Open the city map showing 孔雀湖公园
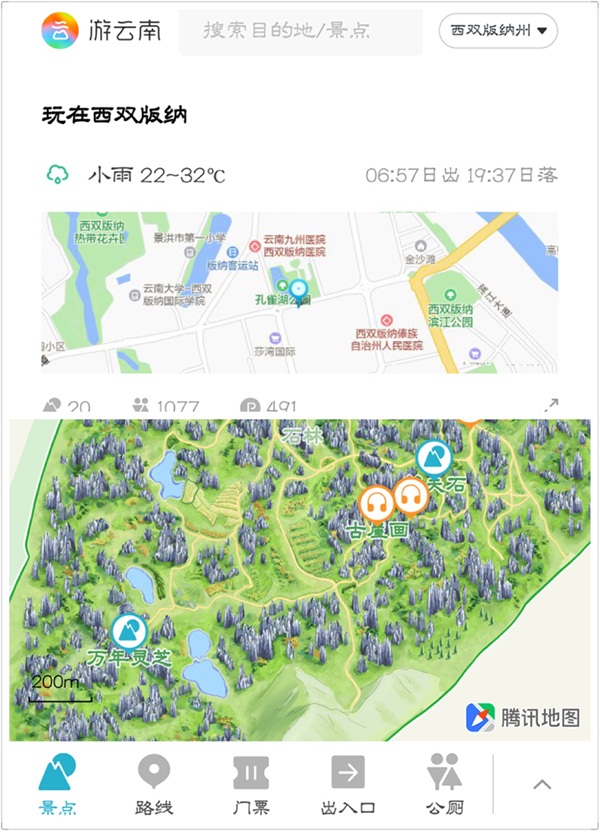The height and width of the screenshot is (831, 600). pyautogui.click(x=299, y=292)
